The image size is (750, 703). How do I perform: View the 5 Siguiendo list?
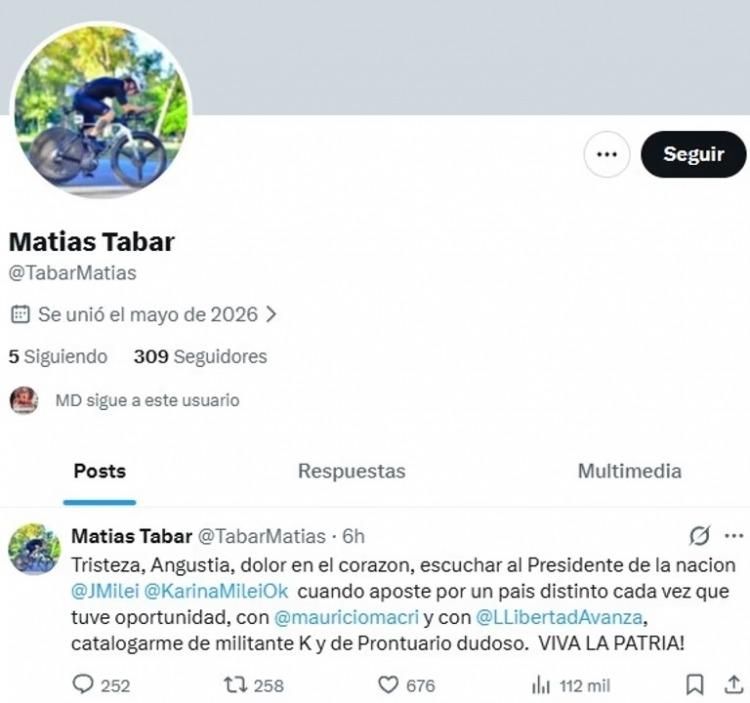click(58, 356)
